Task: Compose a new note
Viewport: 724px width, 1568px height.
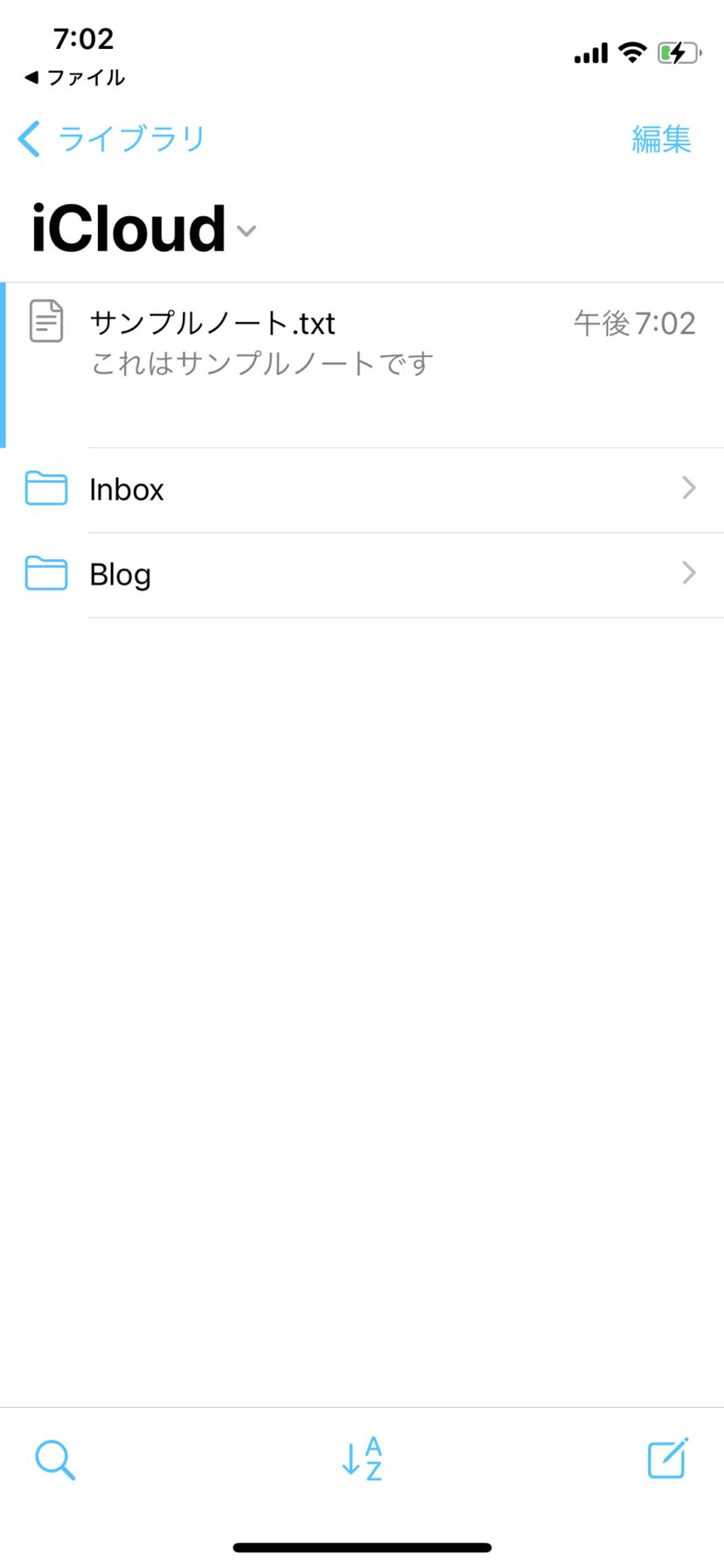Action: point(667,1459)
